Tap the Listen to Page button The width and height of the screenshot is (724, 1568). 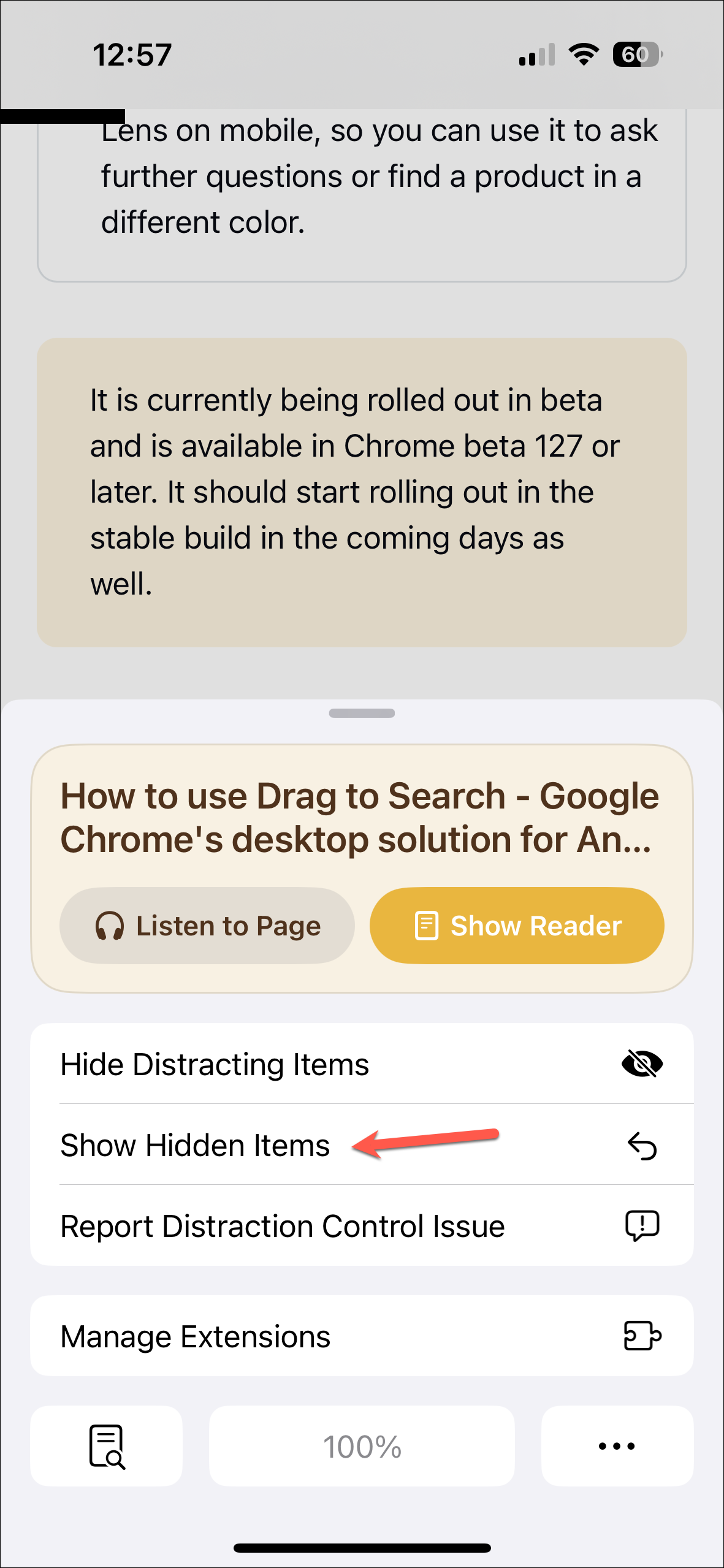pyautogui.click(x=207, y=926)
